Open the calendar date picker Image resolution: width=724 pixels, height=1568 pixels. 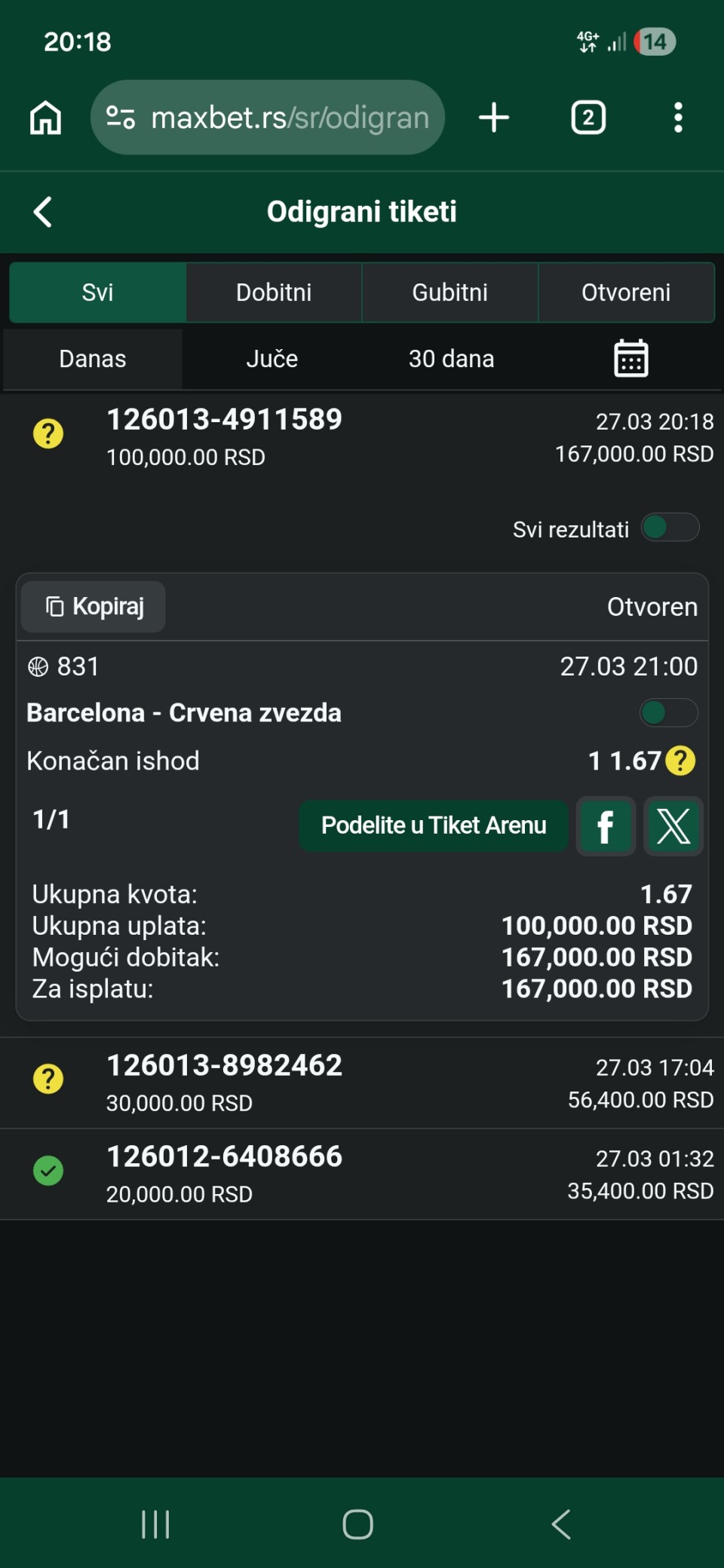pyautogui.click(x=630, y=359)
